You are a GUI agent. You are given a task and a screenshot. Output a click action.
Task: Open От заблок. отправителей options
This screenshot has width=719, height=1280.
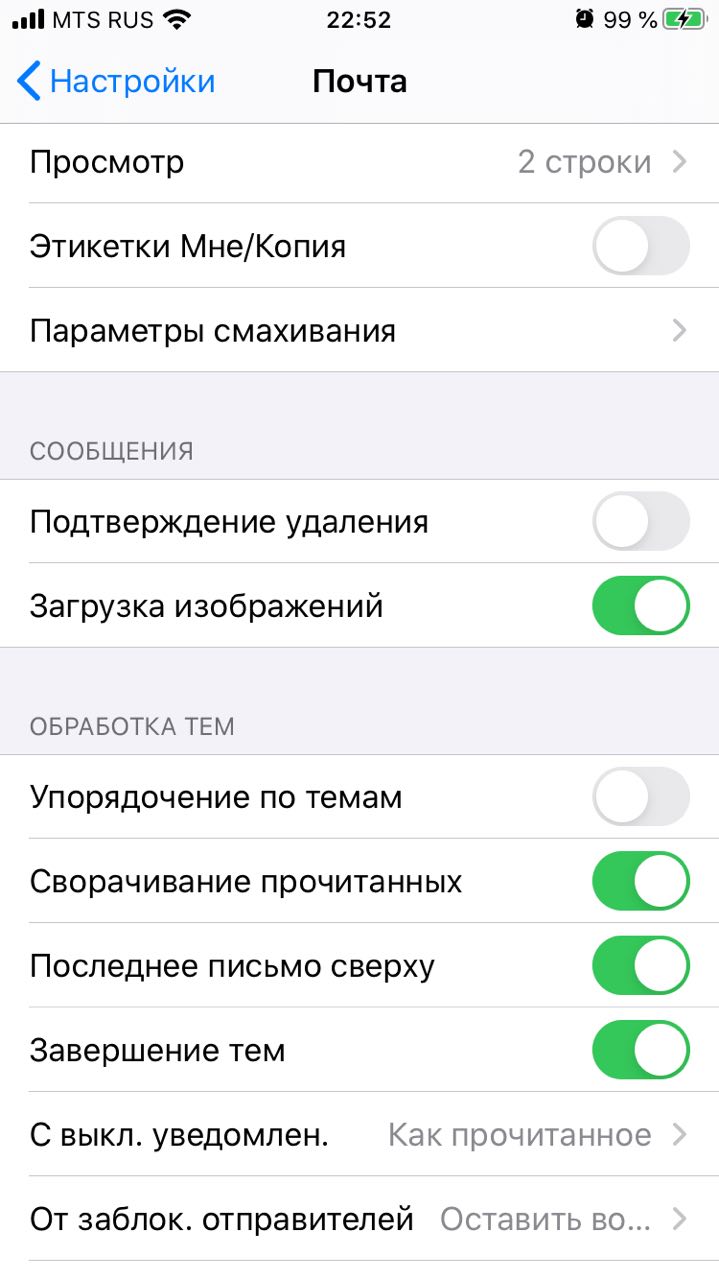click(359, 1219)
